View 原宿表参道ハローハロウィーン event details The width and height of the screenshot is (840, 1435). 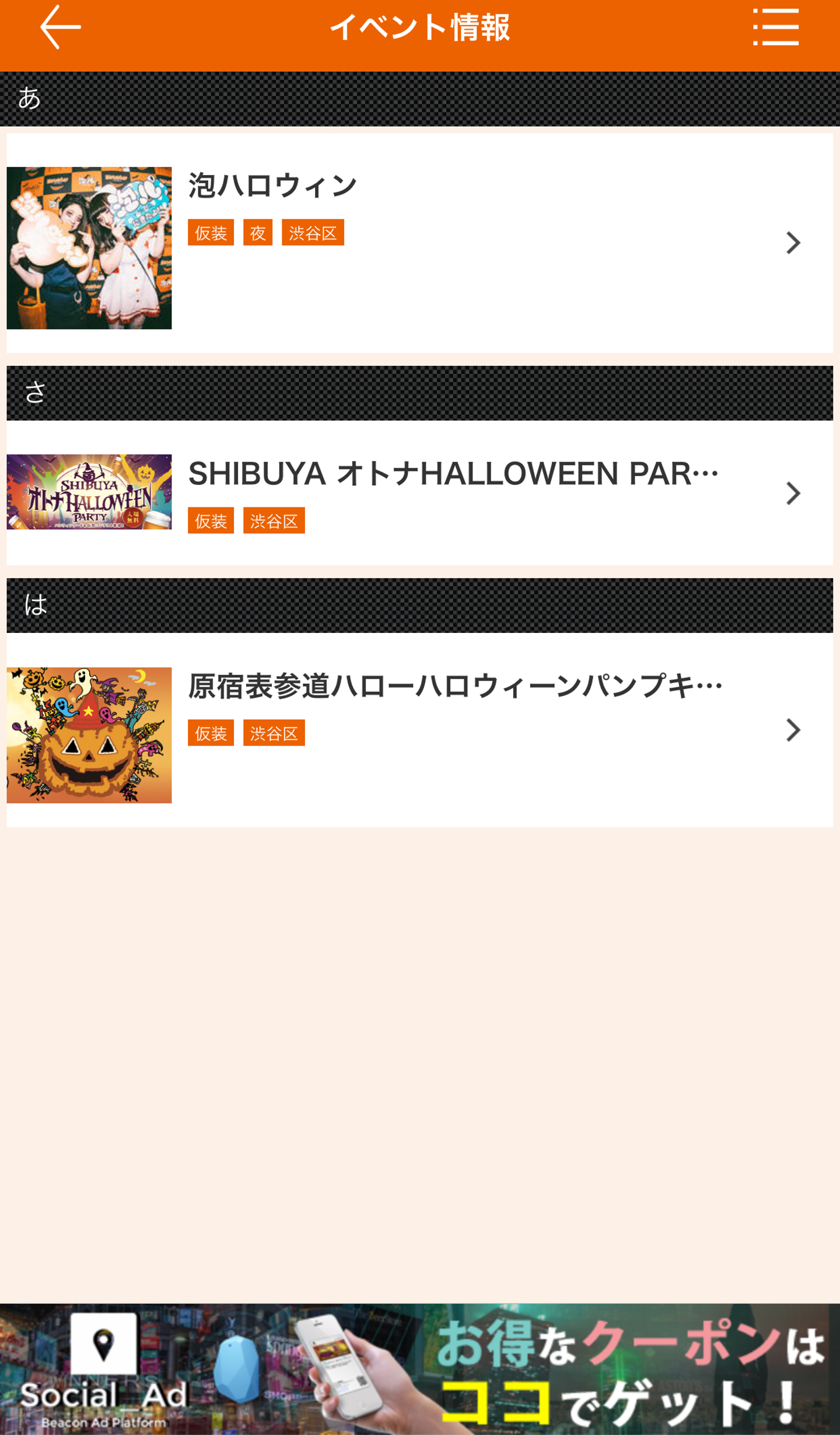[419, 729]
